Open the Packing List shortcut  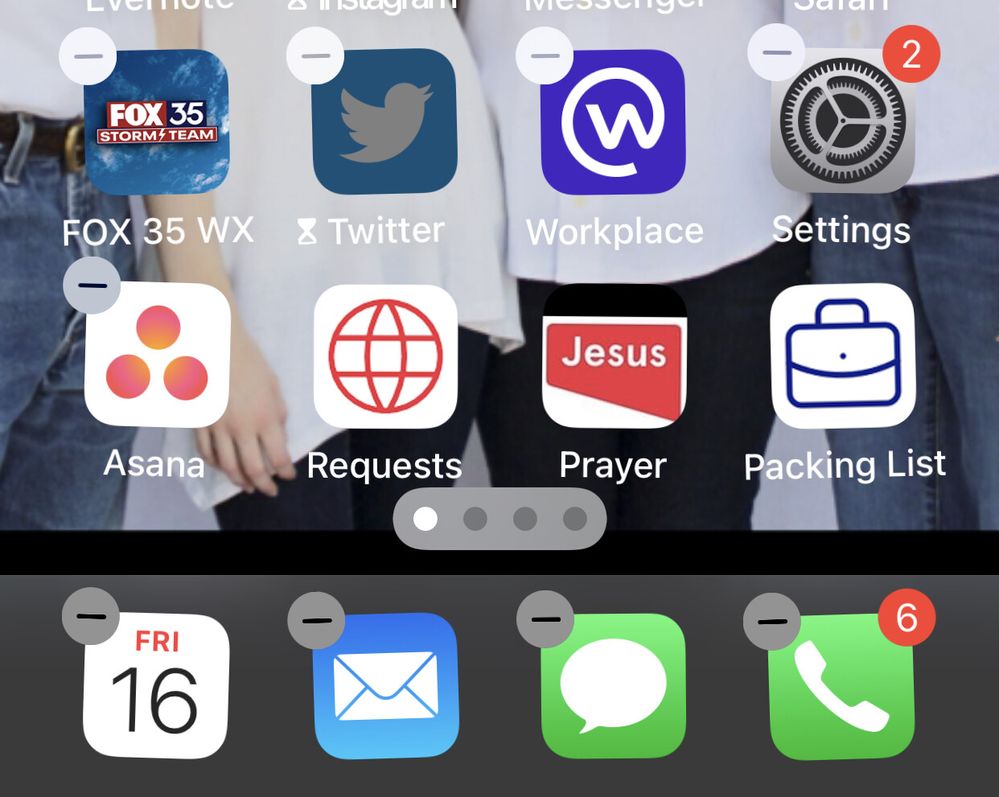point(842,355)
